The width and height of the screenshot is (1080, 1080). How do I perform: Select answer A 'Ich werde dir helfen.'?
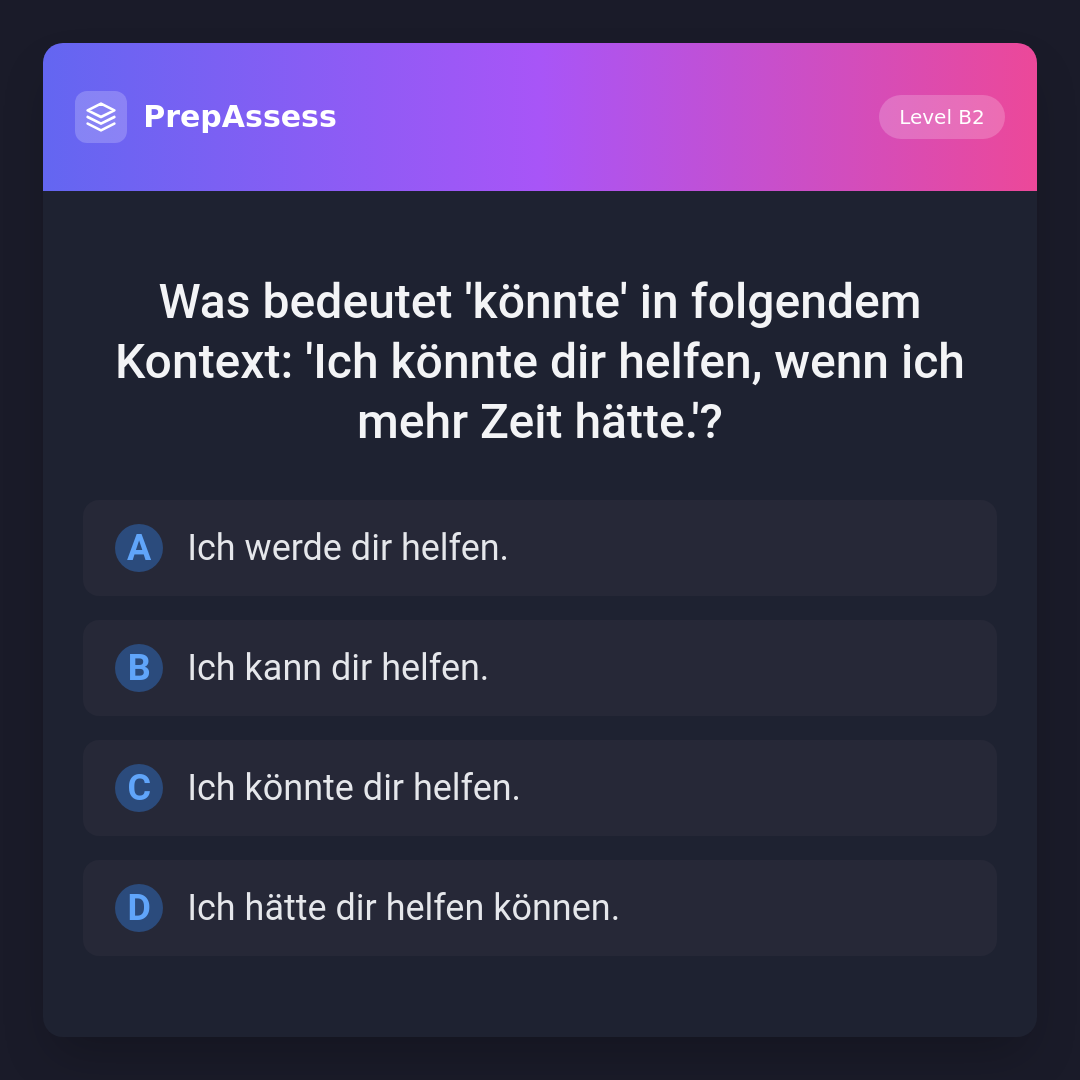point(540,548)
